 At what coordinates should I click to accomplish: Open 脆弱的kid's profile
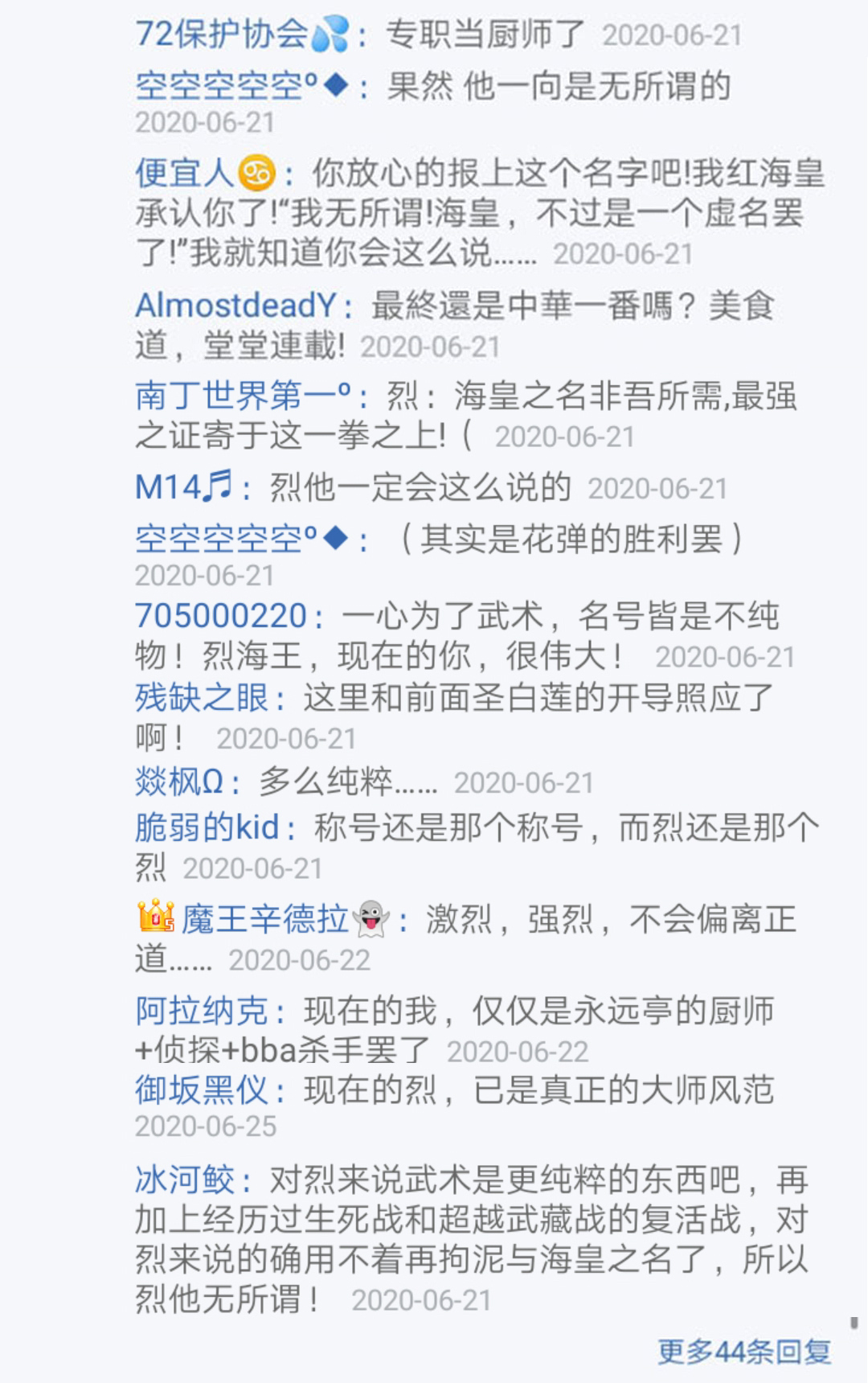[207, 827]
